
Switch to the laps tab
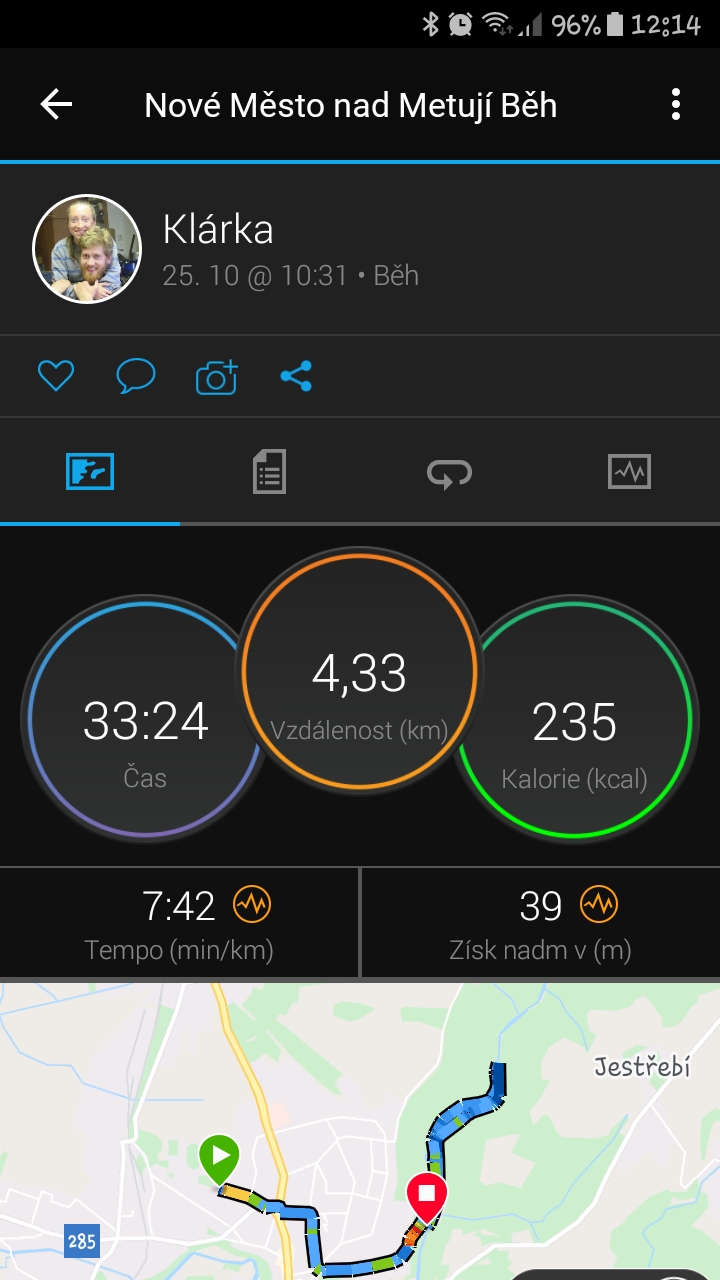[x=450, y=471]
